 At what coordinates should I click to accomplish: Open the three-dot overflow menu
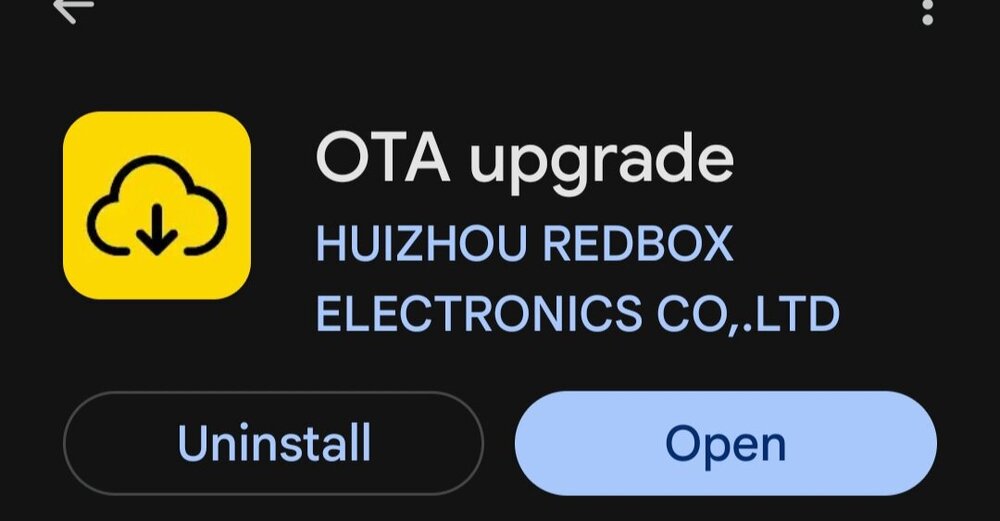tap(928, 12)
